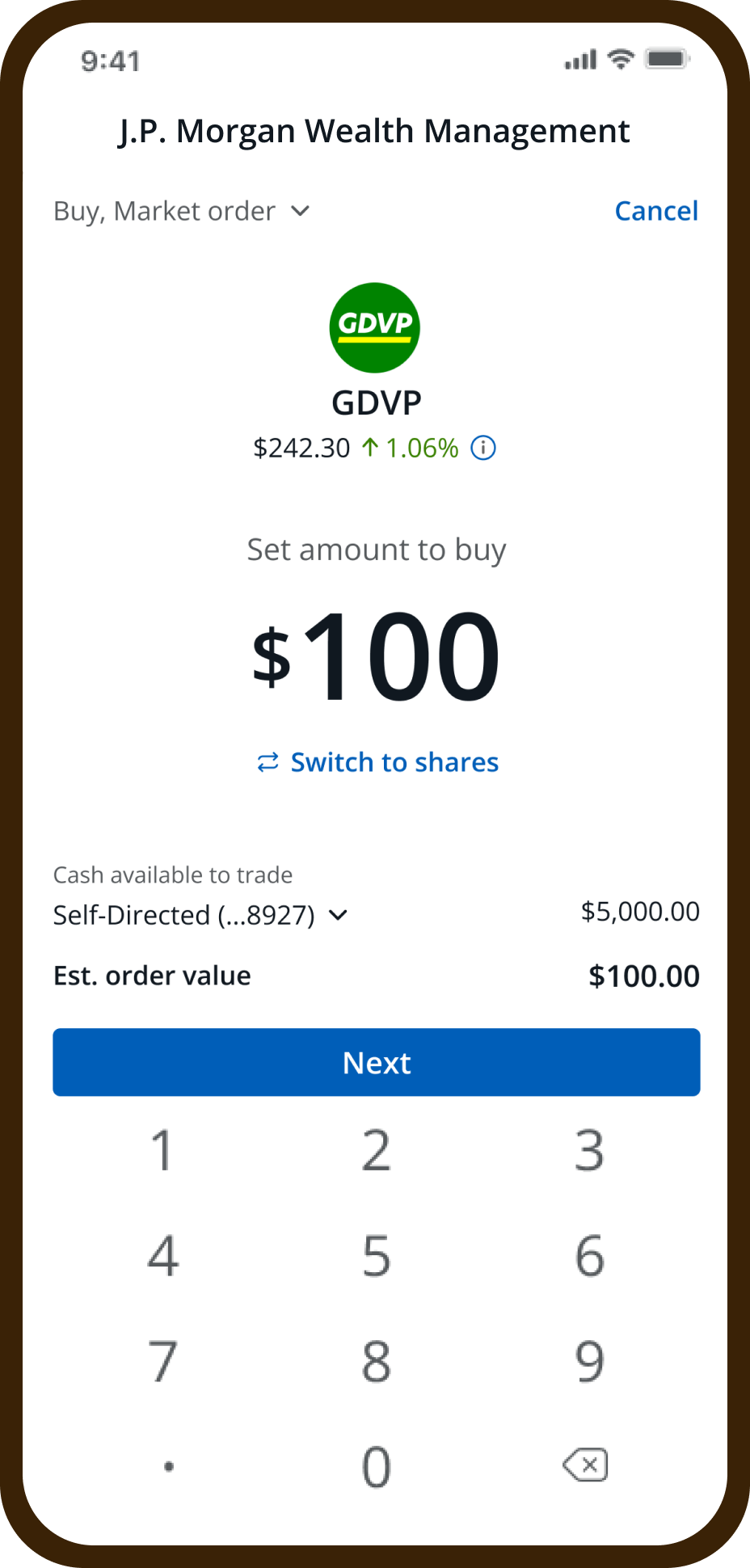Viewport: 750px width, 1568px height.
Task: Open the GDVP price info icon
Action: click(x=483, y=448)
